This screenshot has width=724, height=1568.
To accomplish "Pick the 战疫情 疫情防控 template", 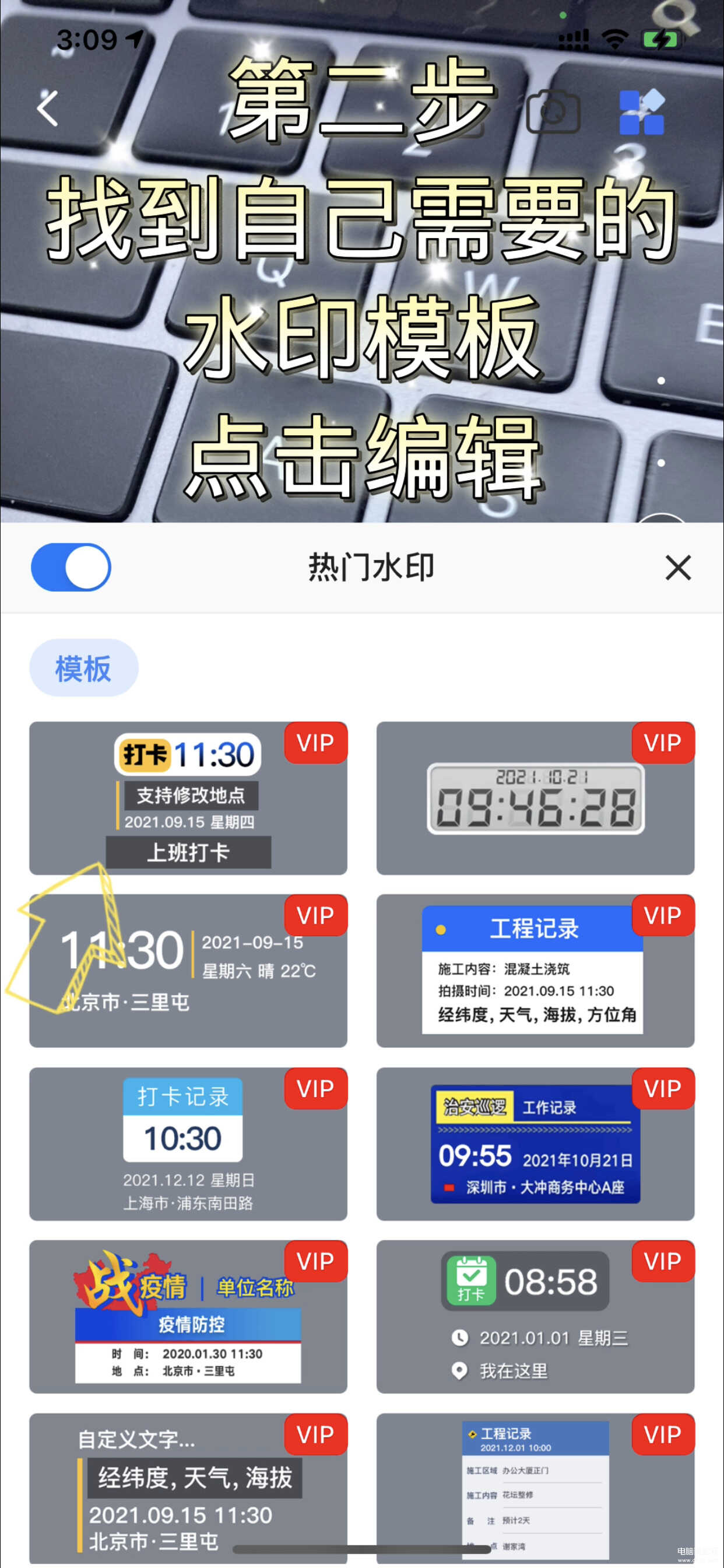I will 188,1317.
